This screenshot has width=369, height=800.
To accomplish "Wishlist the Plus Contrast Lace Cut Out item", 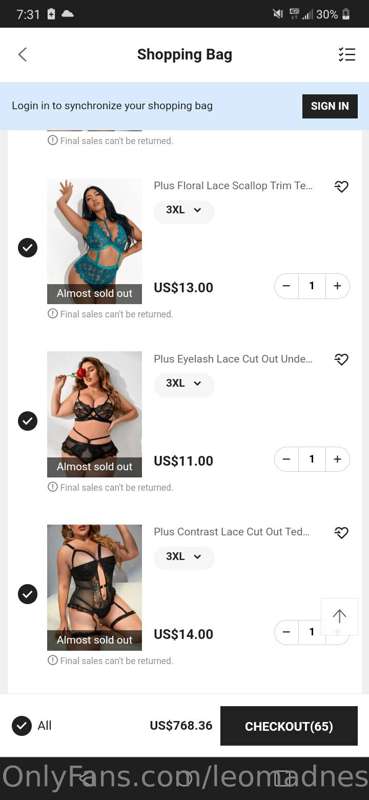I will (341, 533).
